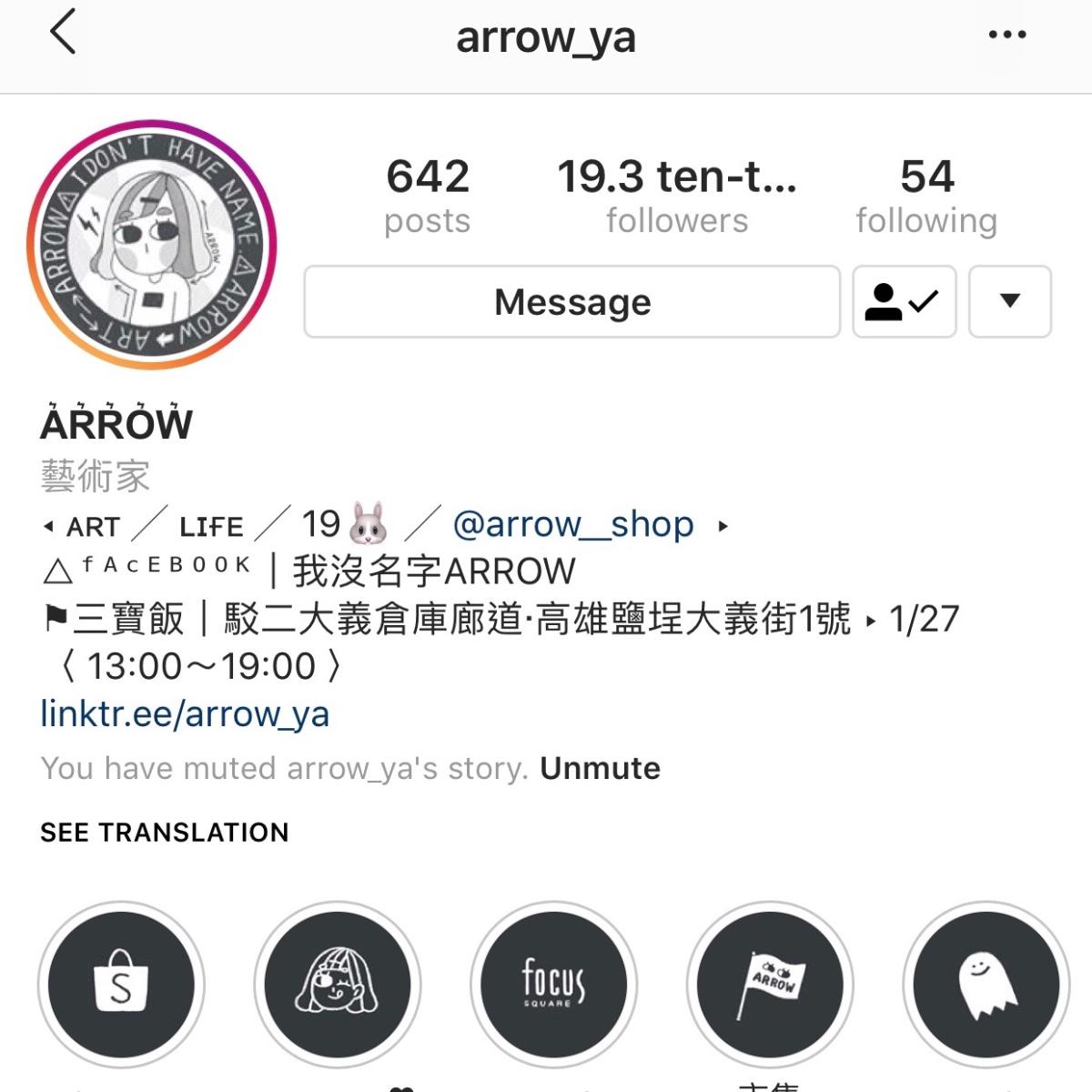Screen dimensions: 1092x1092
Task: Open the @arrow__shop mention link
Action: (x=573, y=525)
